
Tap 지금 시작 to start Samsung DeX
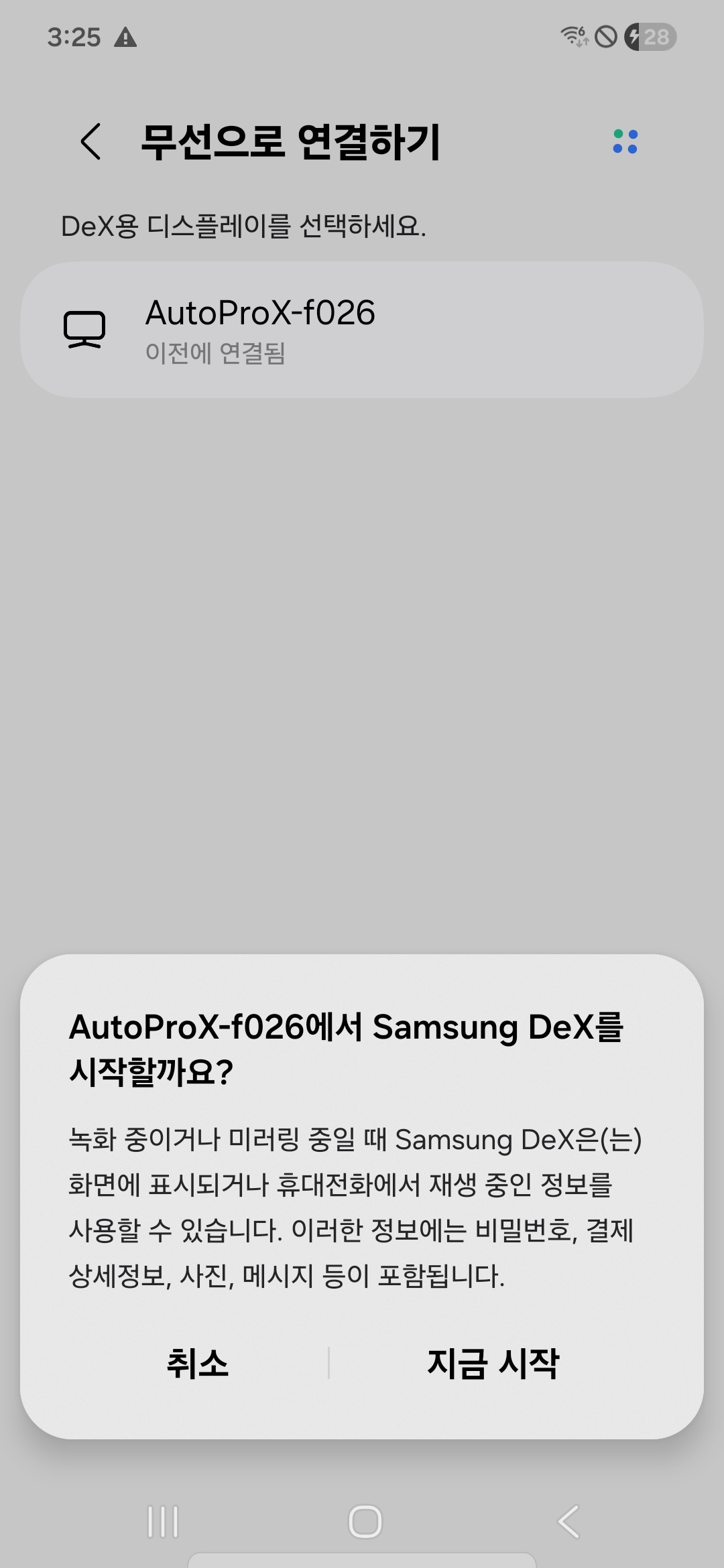[x=493, y=1363]
